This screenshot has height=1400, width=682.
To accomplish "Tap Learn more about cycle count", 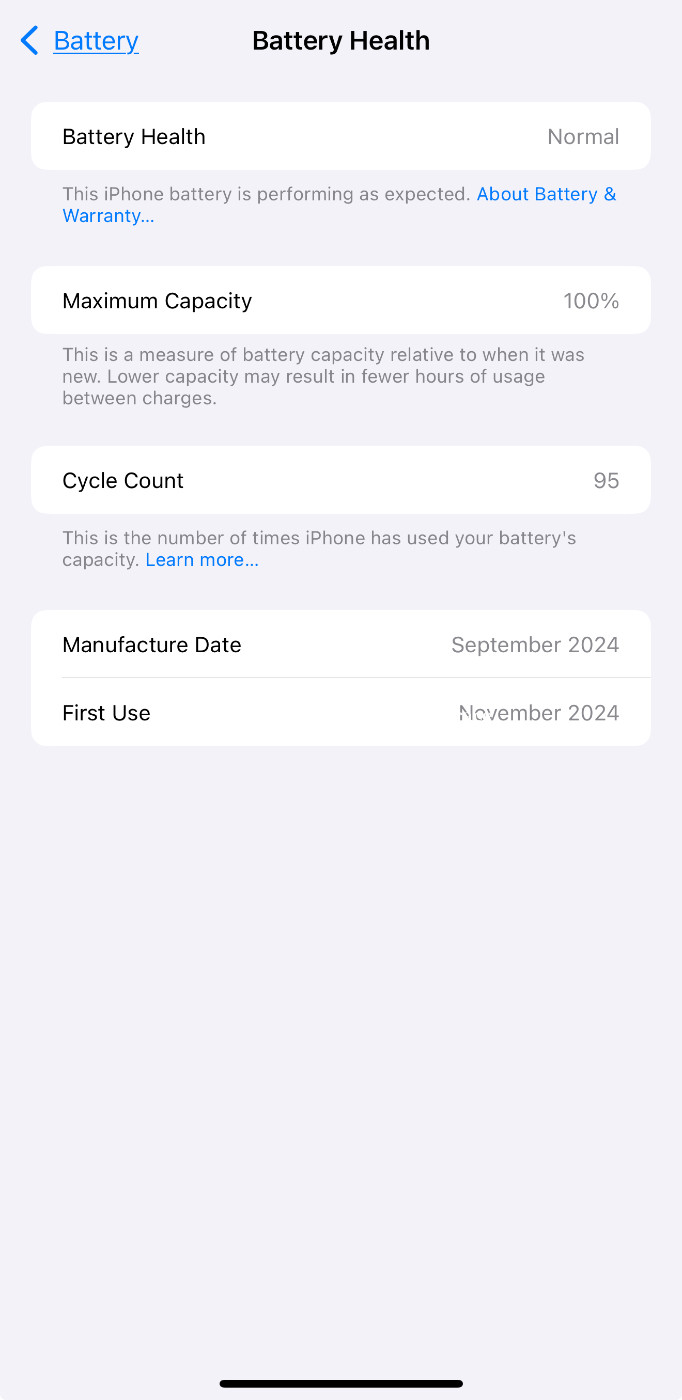I will [x=202, y=560].
